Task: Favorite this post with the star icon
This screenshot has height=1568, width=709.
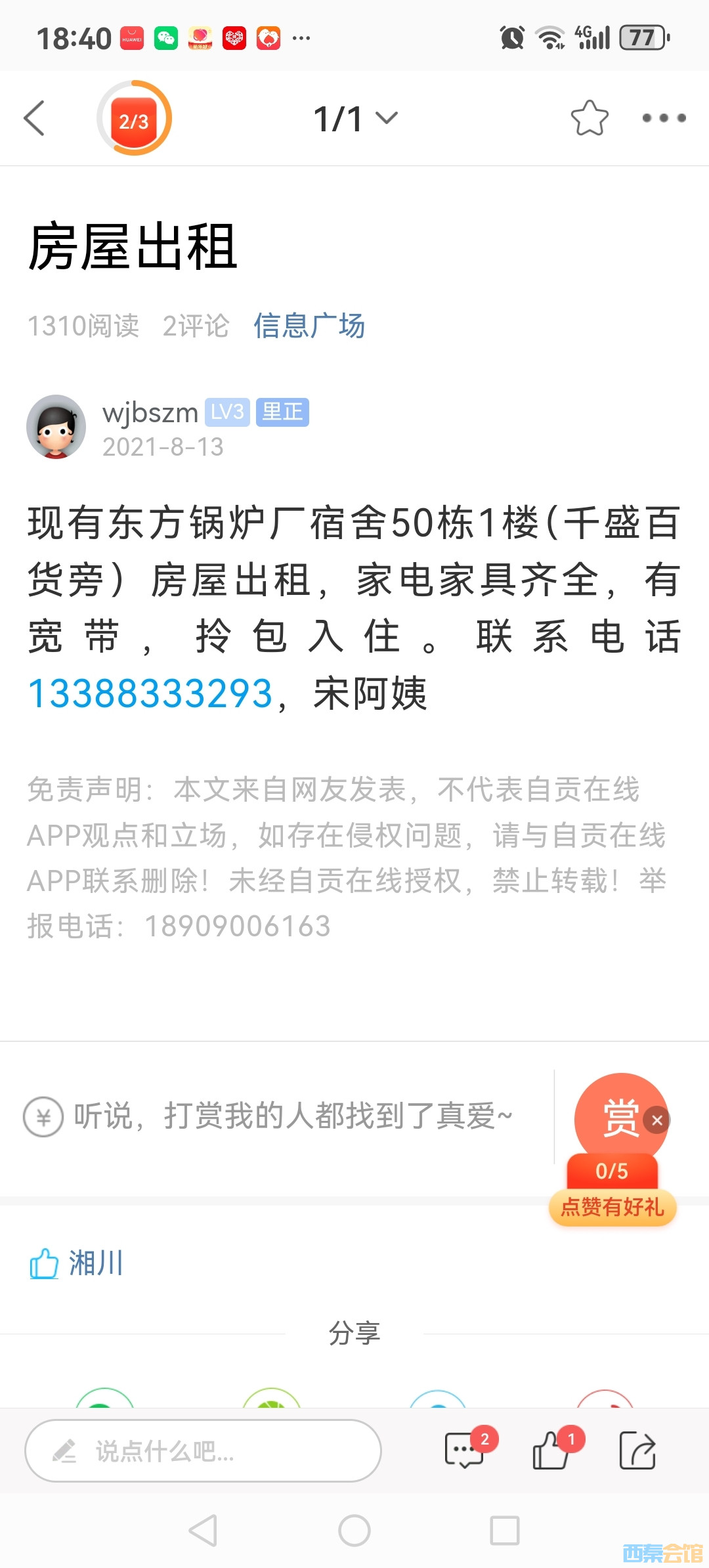Action: click(589, 119)
